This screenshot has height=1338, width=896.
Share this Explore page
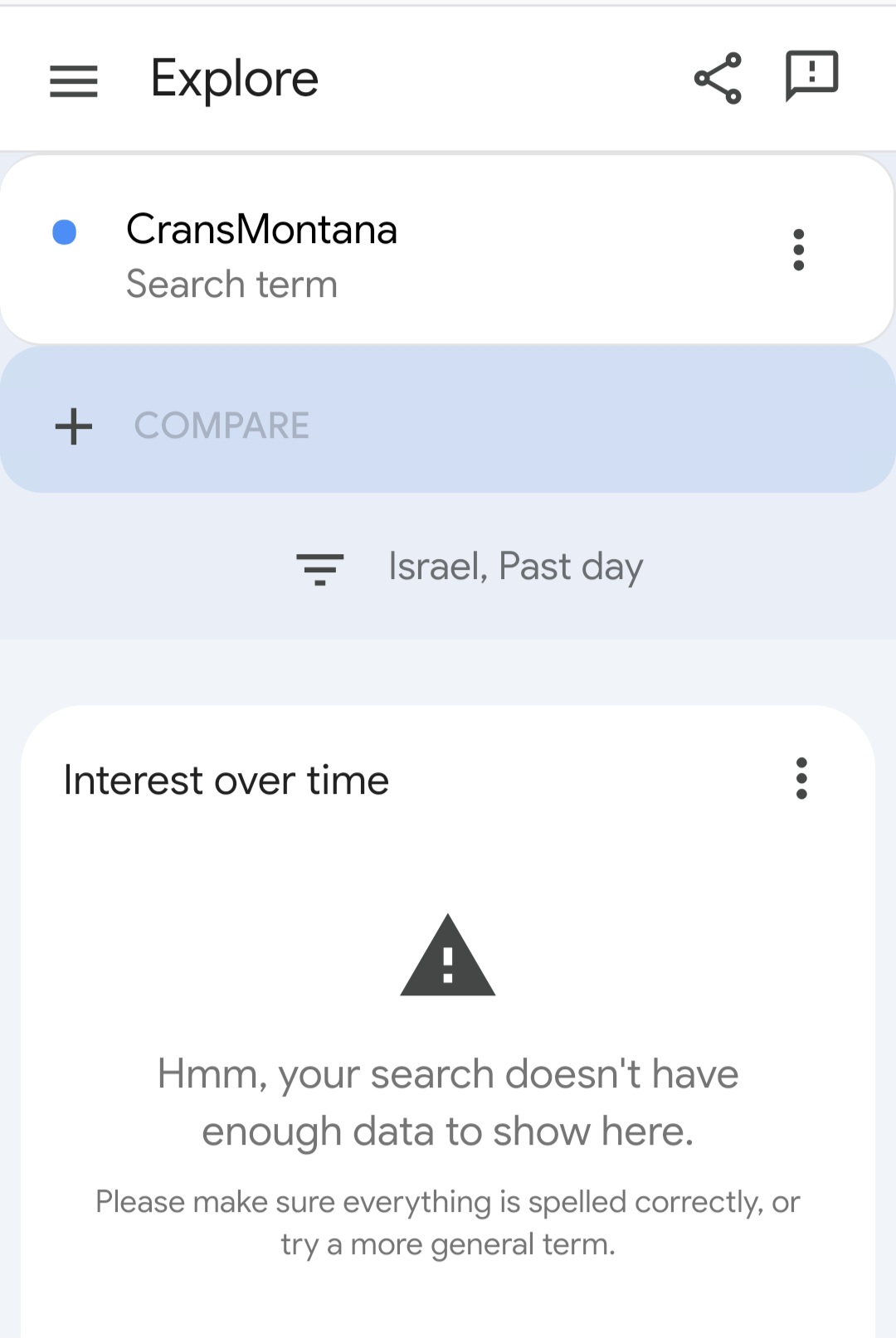click(x=718, y=78)
